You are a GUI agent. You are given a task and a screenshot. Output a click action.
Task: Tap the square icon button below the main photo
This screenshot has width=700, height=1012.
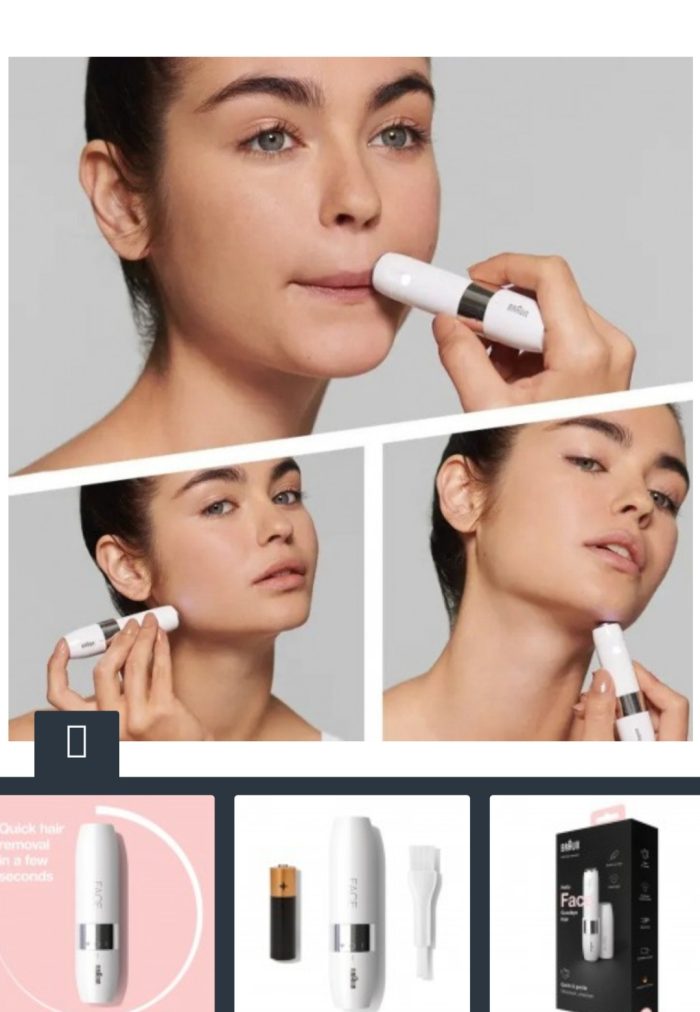(x=76, y=743)
